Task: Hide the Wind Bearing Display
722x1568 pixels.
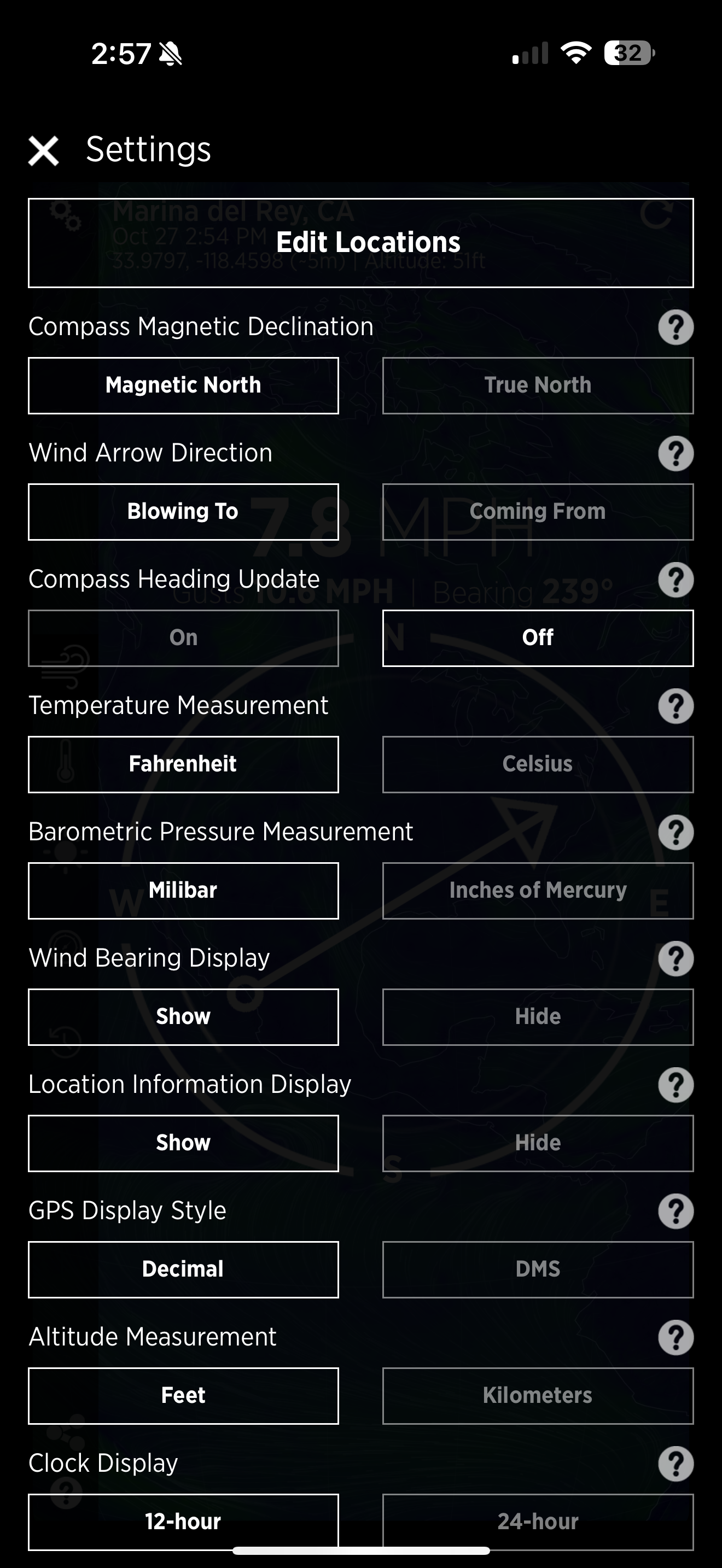Action: (538, 1016)
